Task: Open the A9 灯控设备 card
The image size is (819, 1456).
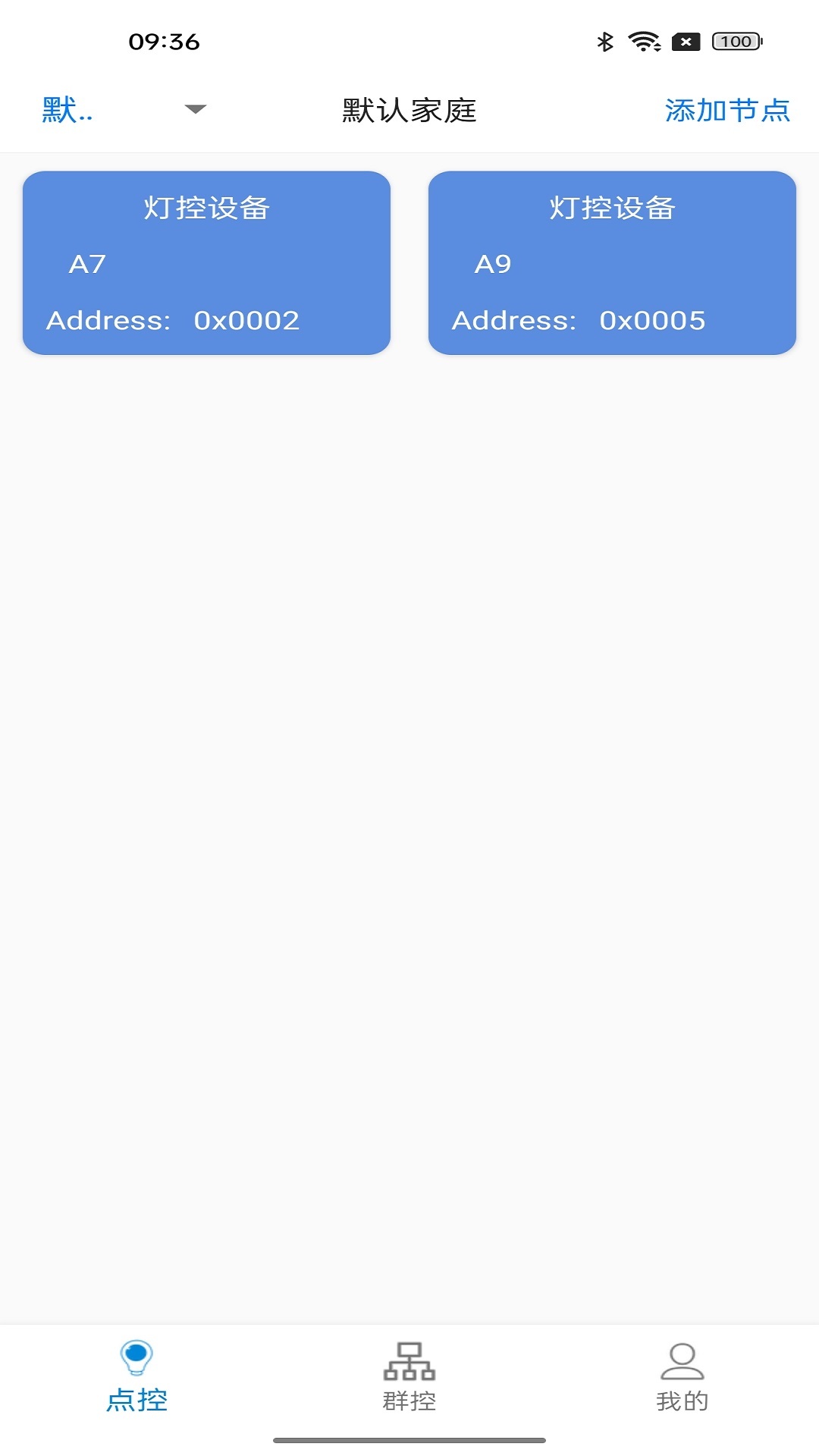Action: 612,262
